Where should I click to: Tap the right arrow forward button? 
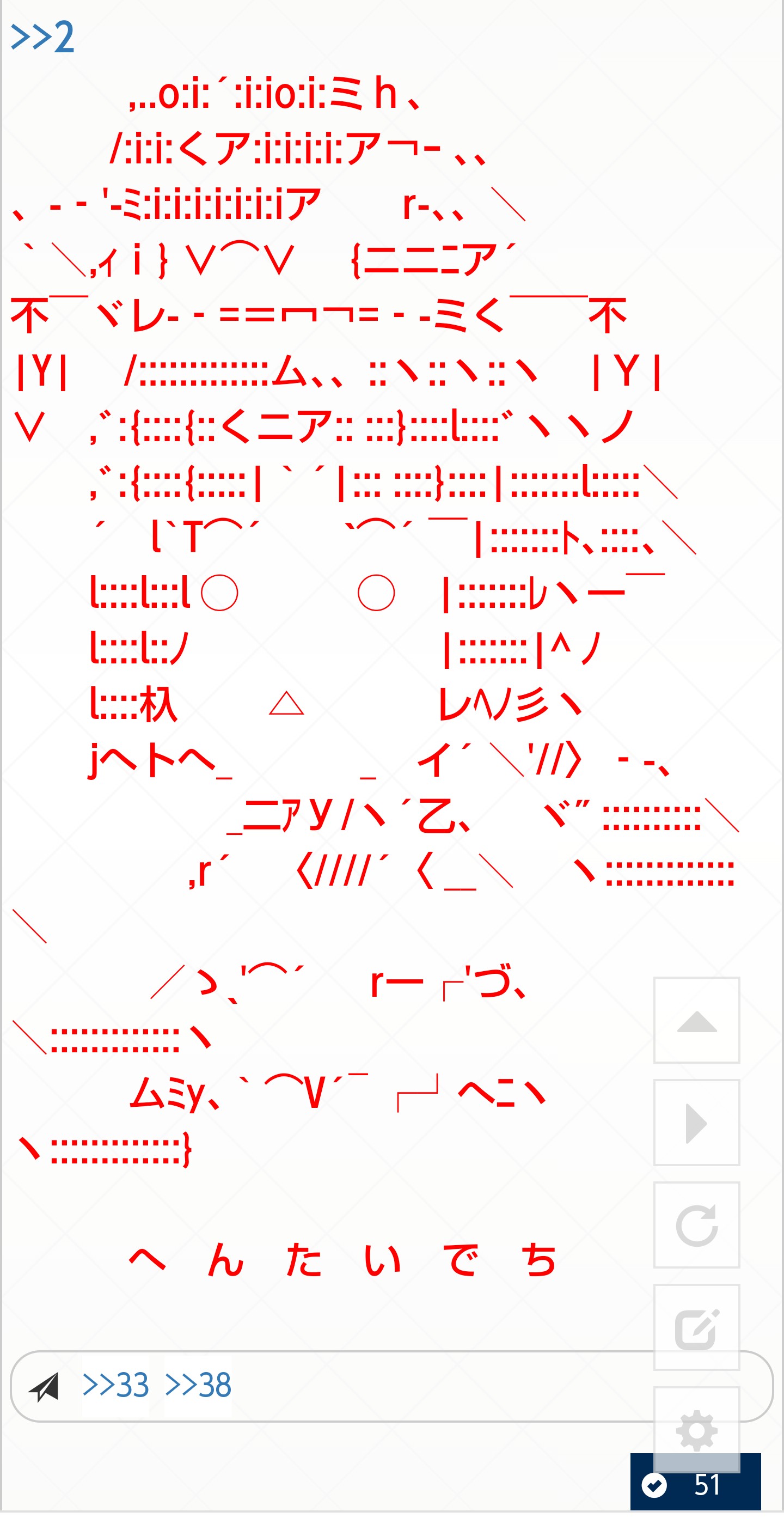(696, 1123)
